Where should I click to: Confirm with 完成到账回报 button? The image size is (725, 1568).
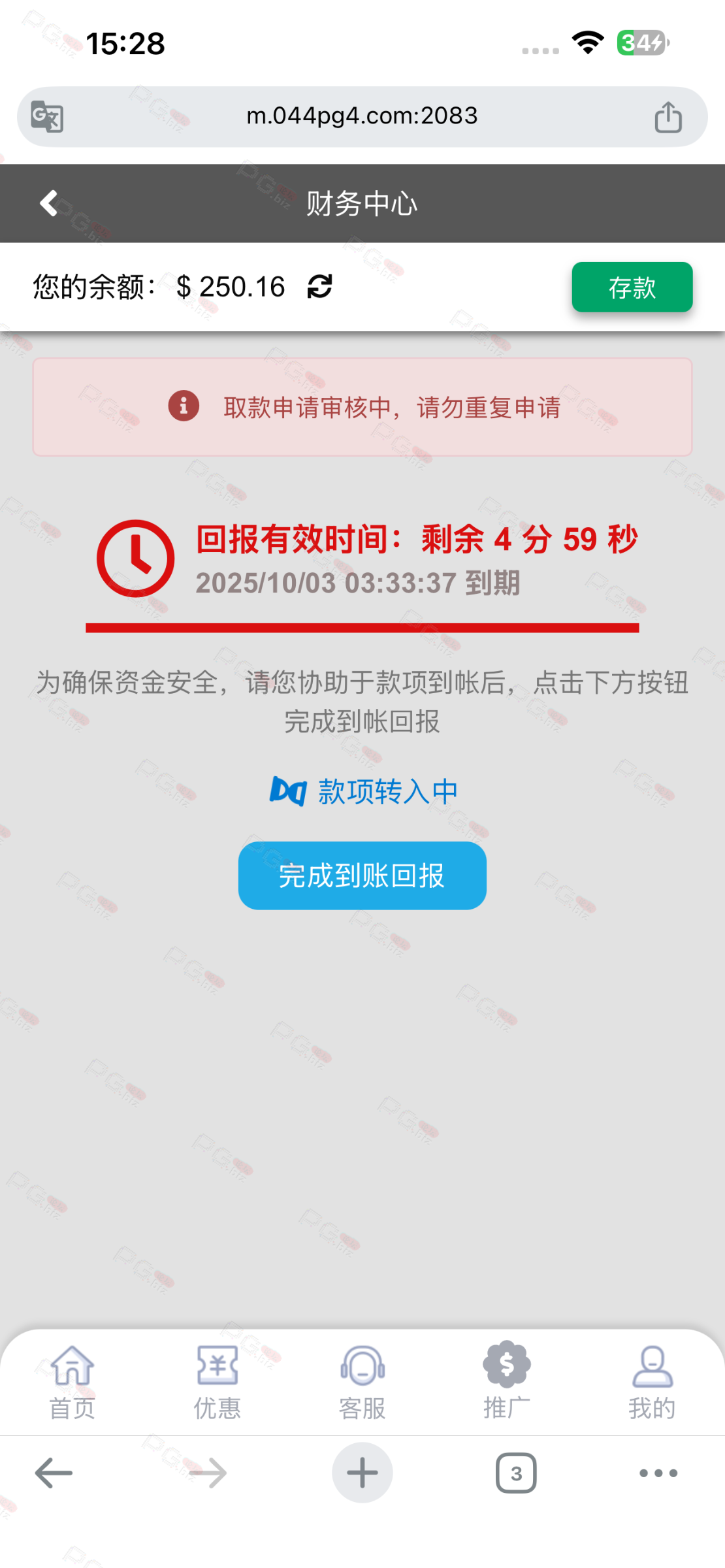coord(362,875)
